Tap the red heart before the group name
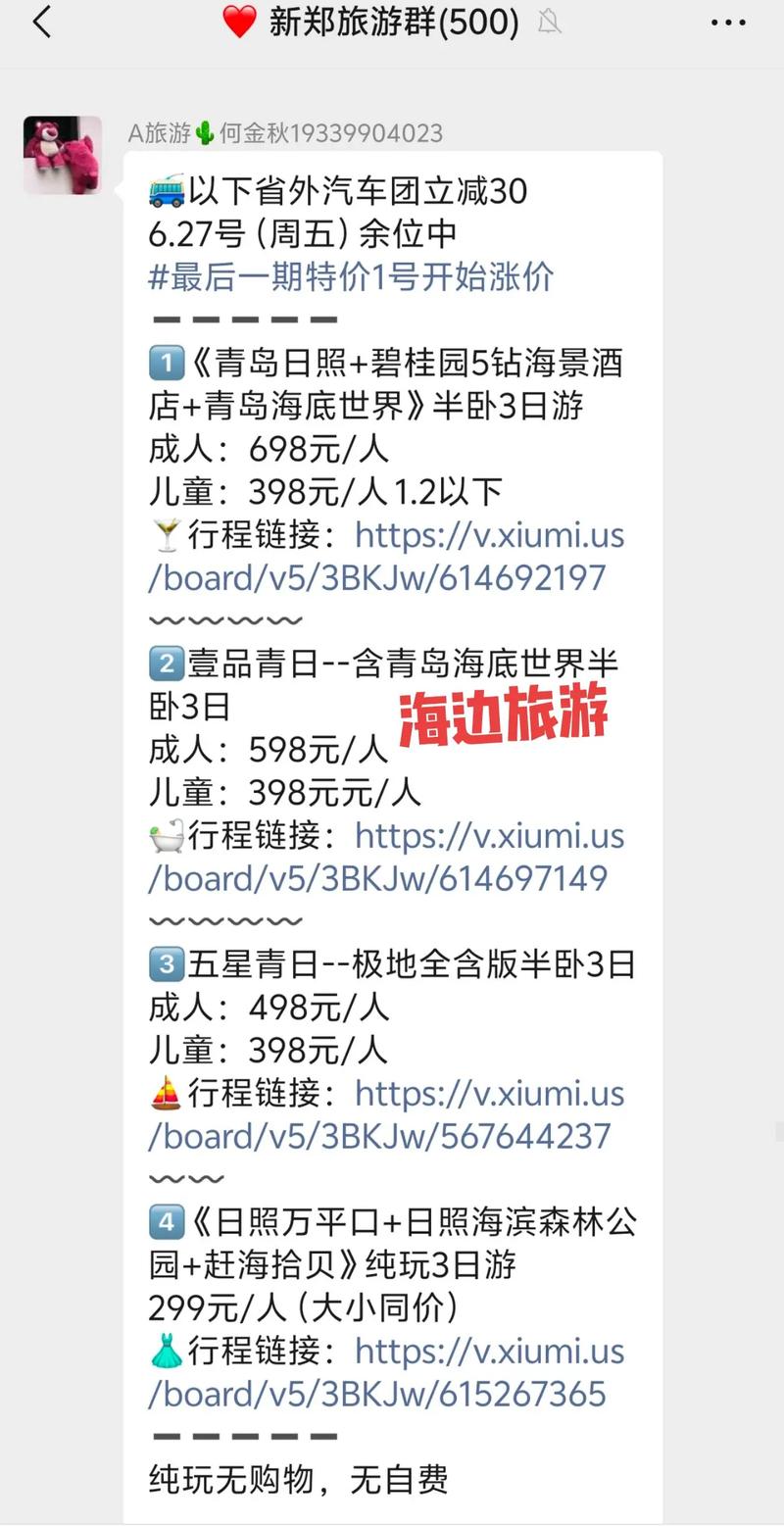The width and height of the screenshot is (784, 1526). point(240,22)
